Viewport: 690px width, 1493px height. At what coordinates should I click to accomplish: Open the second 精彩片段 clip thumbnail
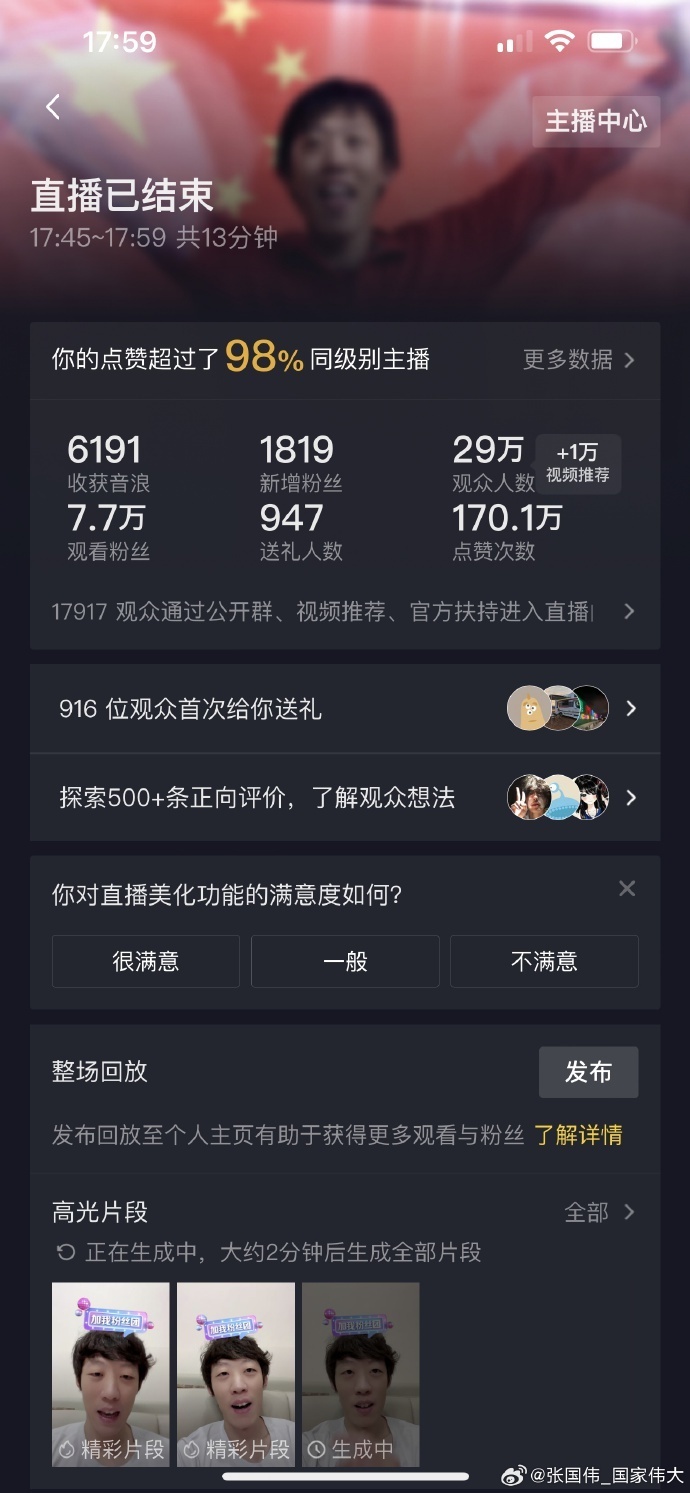click(235, 1373)
